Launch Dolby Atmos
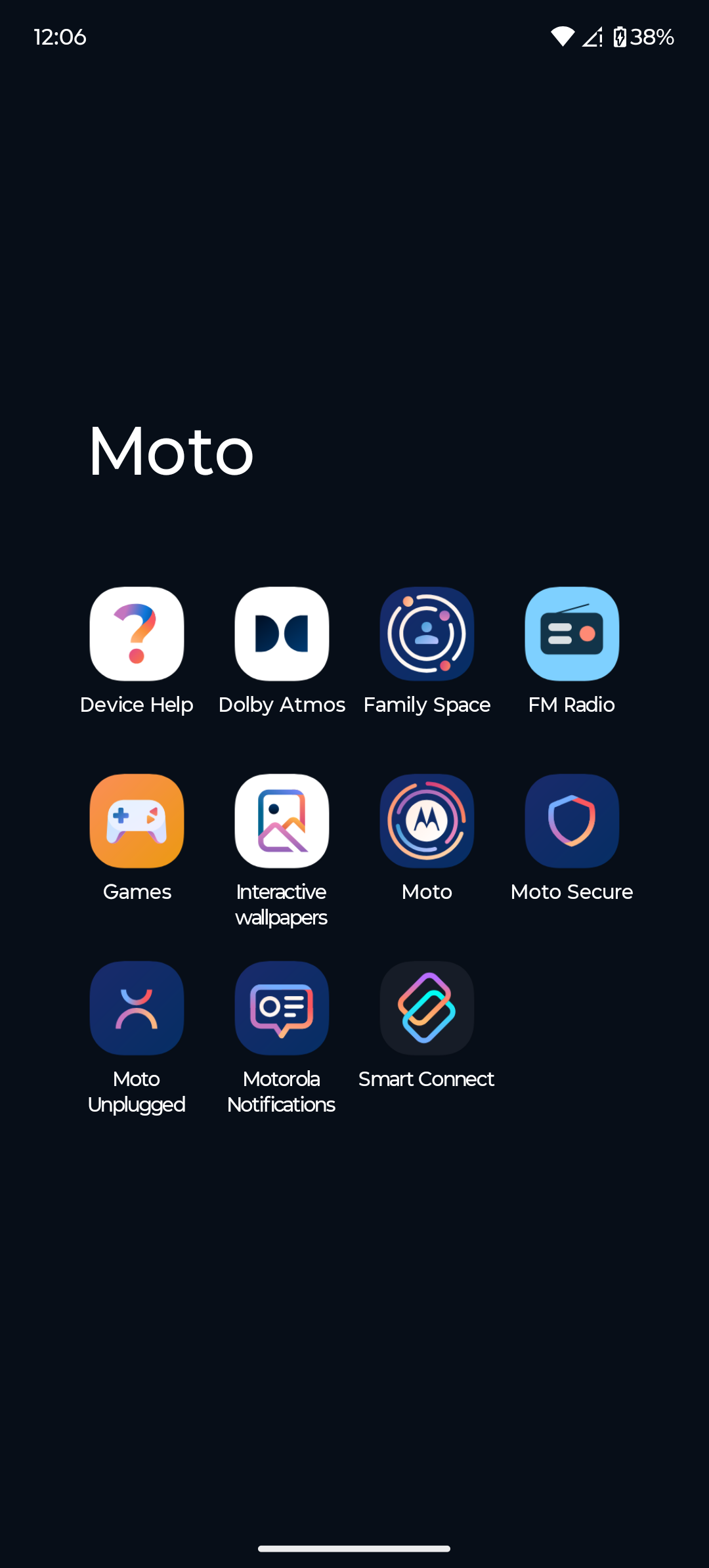Image resolution: width=709 pixels, height=1568 pixels. pos(282,634)
